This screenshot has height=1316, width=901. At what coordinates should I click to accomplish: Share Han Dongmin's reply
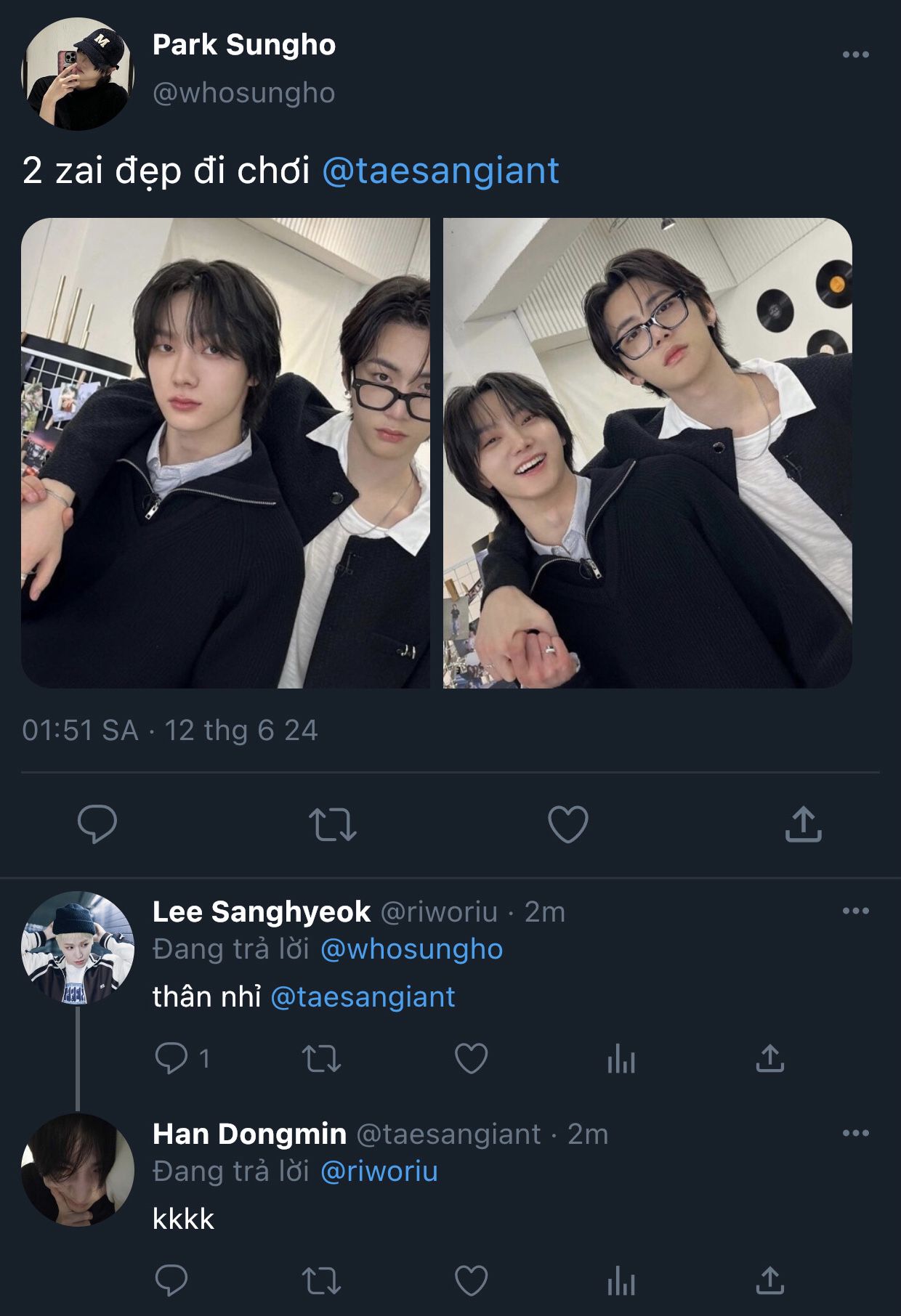point(769,1281)
